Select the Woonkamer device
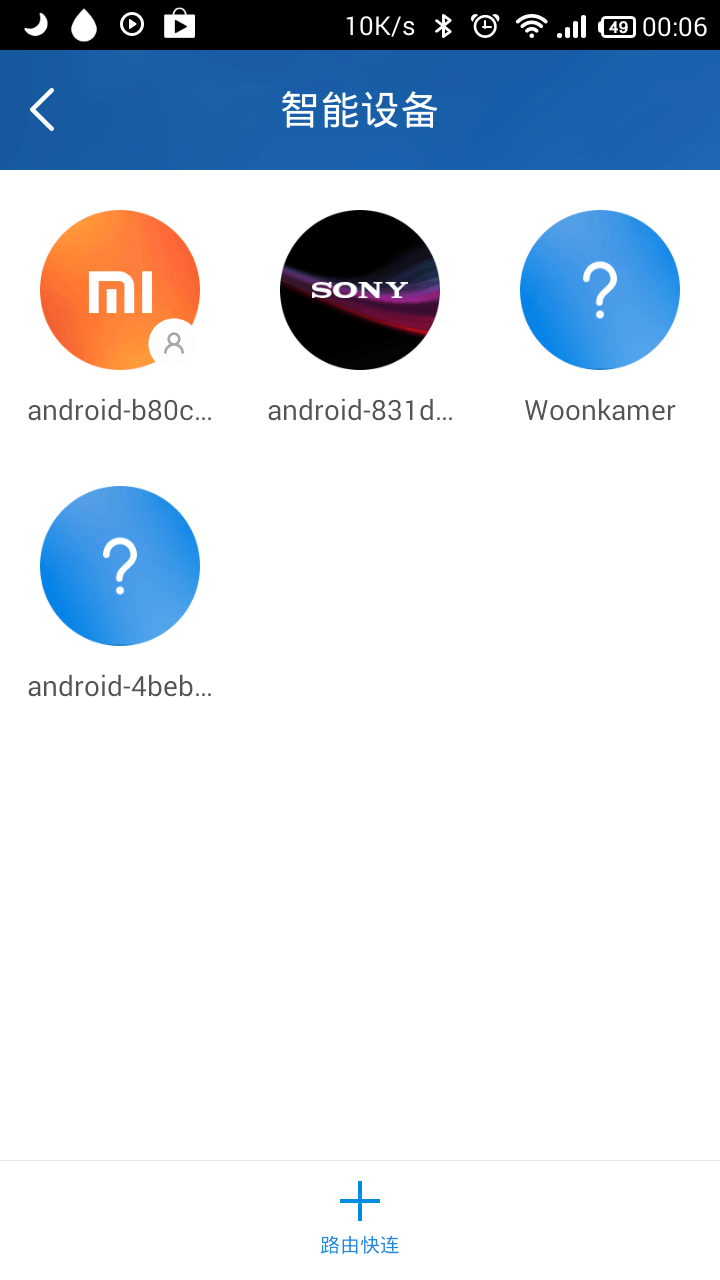The height and width of the screenshot is (1280, 720). [600, 290]
